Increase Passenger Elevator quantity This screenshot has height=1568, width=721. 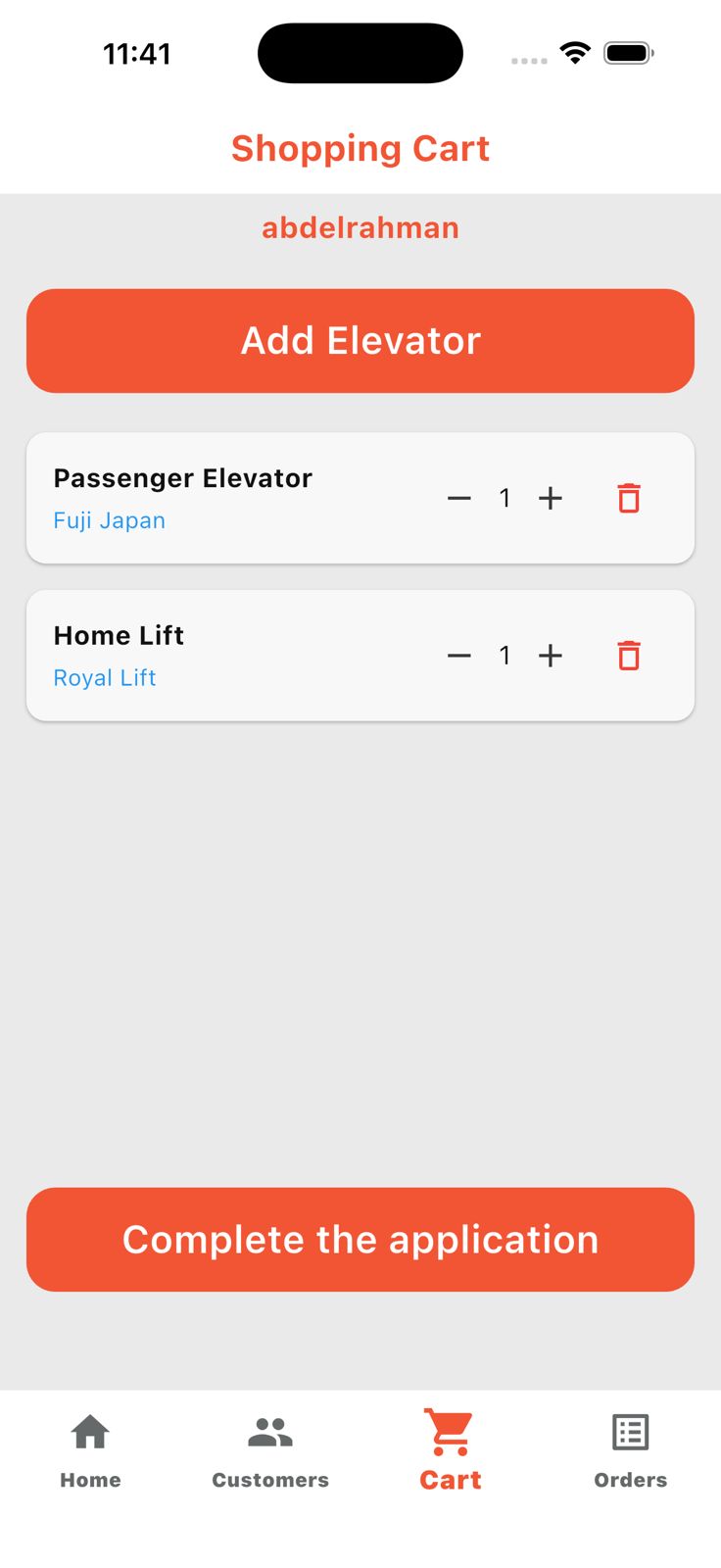click(x=551, y=498)
